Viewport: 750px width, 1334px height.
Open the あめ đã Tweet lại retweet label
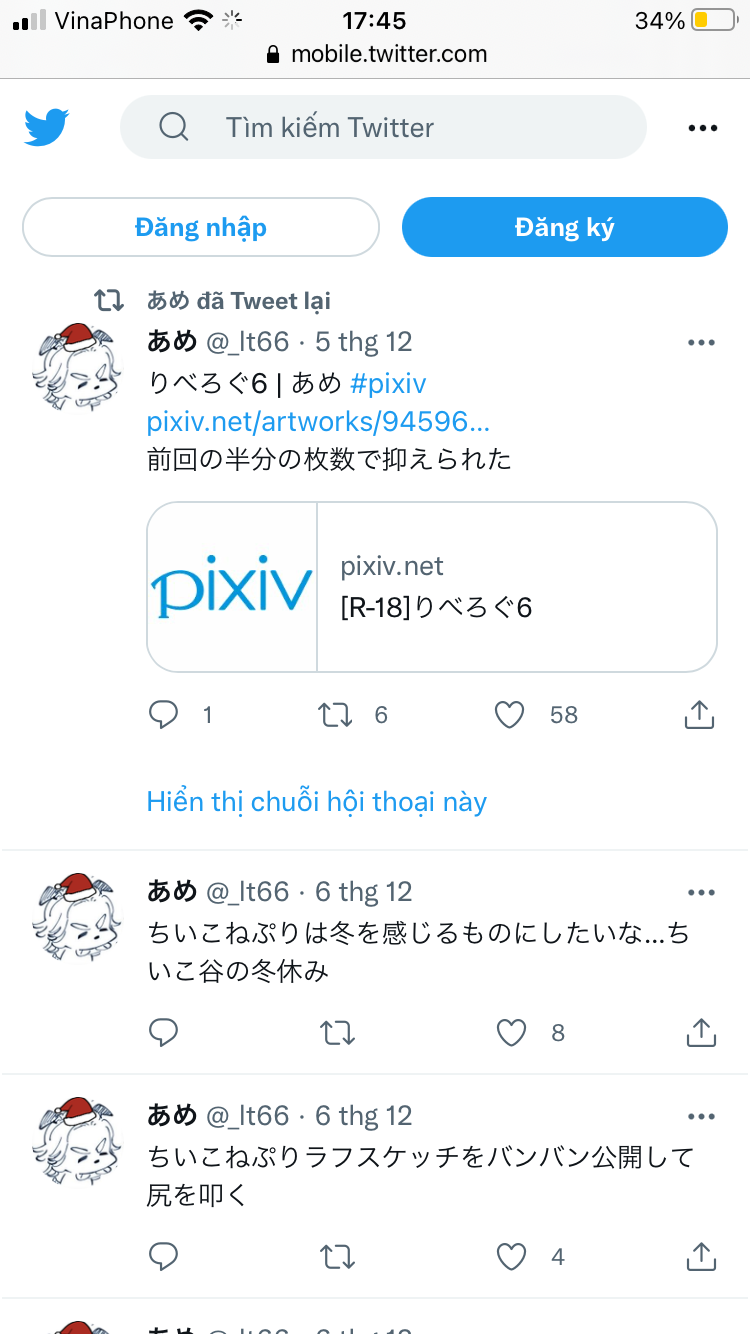pyautogui.click(x=238, y=301)
